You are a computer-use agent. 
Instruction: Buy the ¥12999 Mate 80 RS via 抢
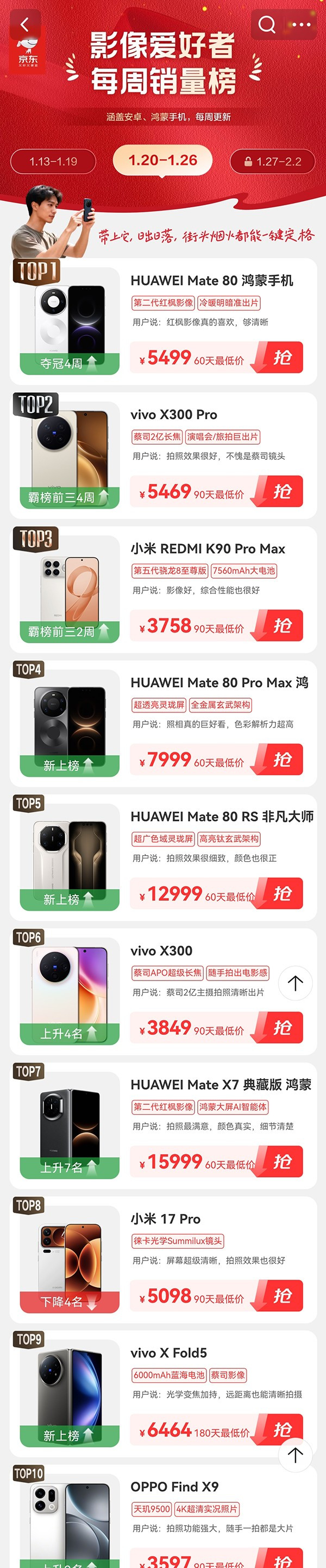tap(281, 893)
